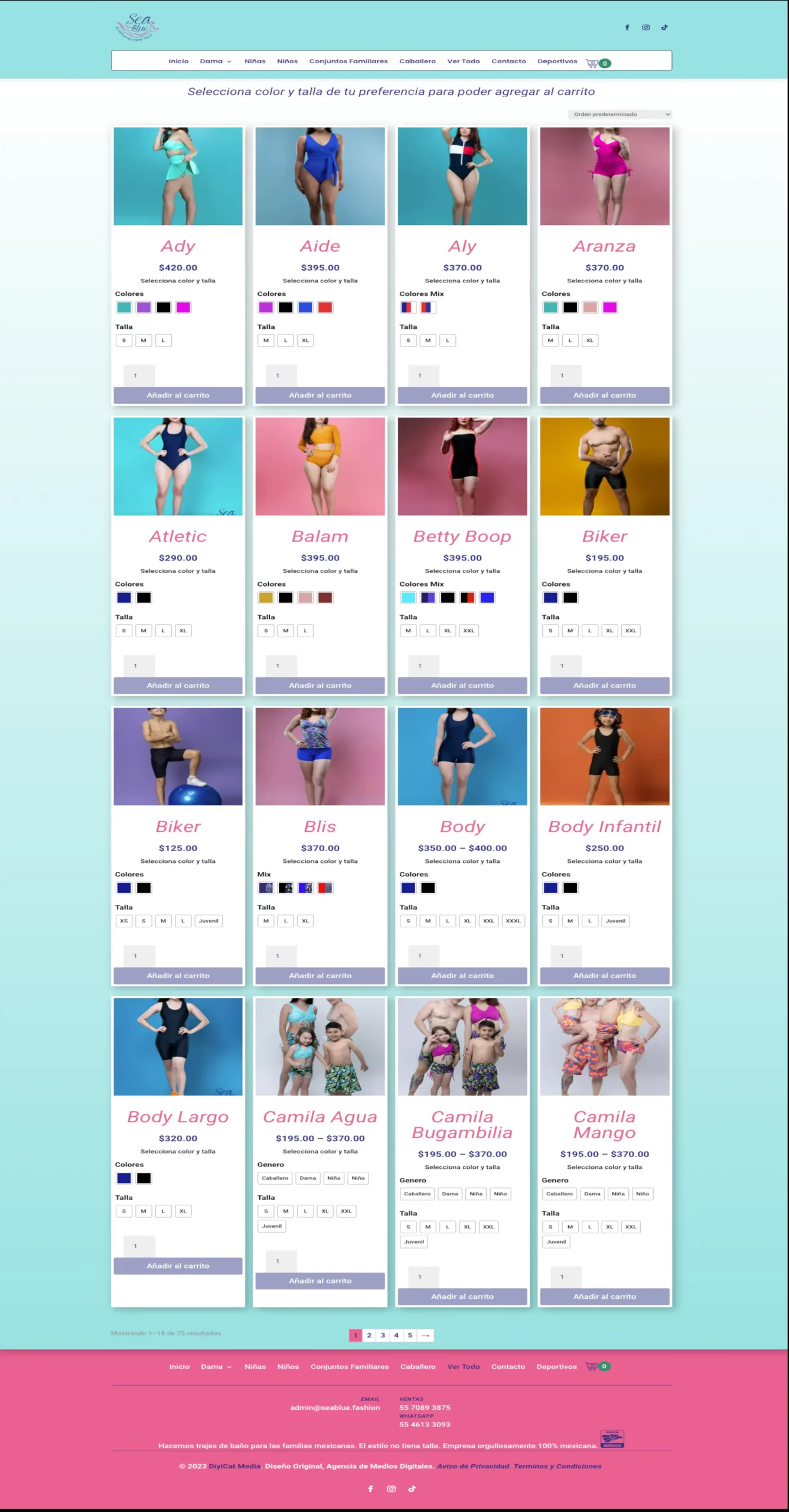Open Contacto in the footer menu
789x1512 pixels.
click(508, 1367)
